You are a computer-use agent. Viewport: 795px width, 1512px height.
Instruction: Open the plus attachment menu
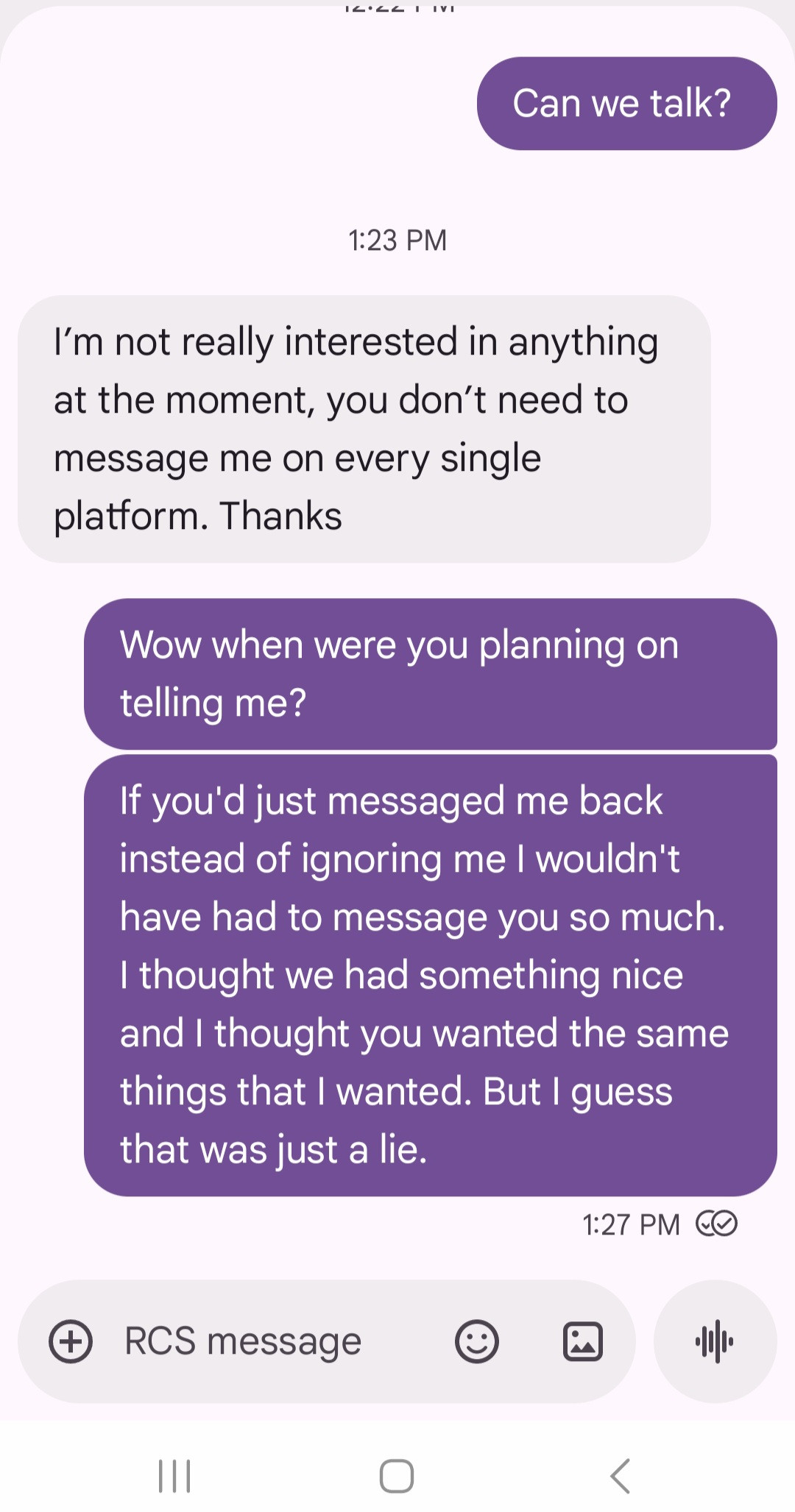click(x=71, y=1341)
